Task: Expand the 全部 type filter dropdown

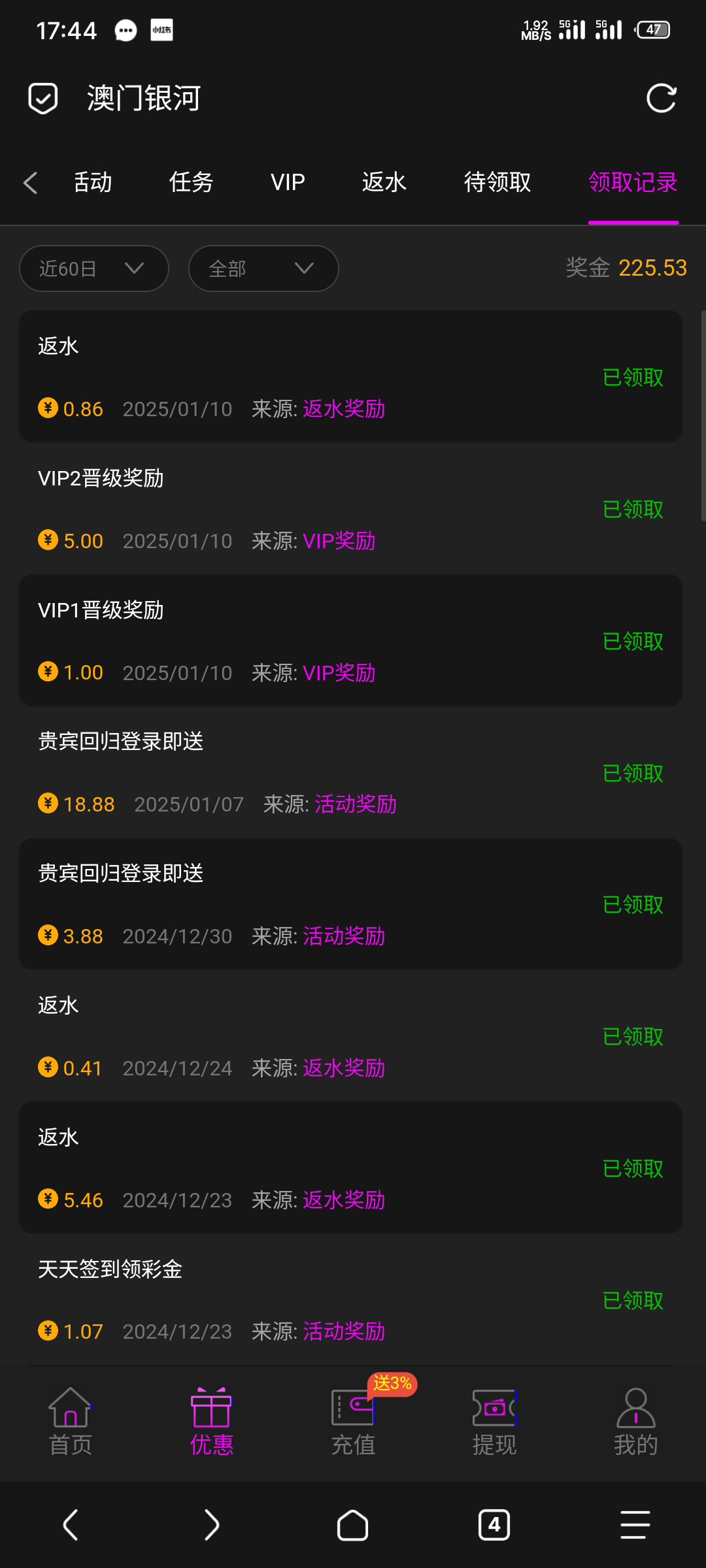Action: [x=263, y=269]
